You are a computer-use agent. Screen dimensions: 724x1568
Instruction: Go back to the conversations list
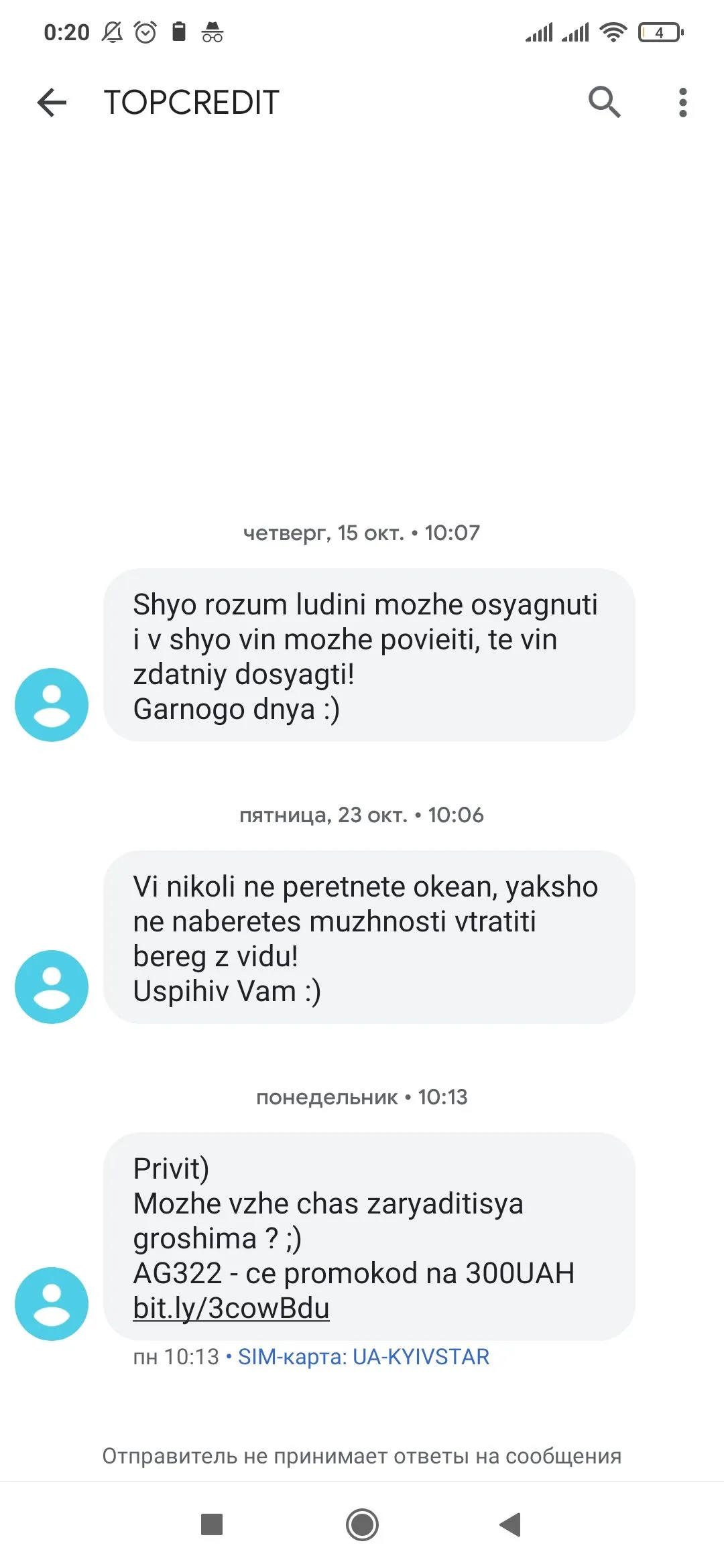(52, 103)
